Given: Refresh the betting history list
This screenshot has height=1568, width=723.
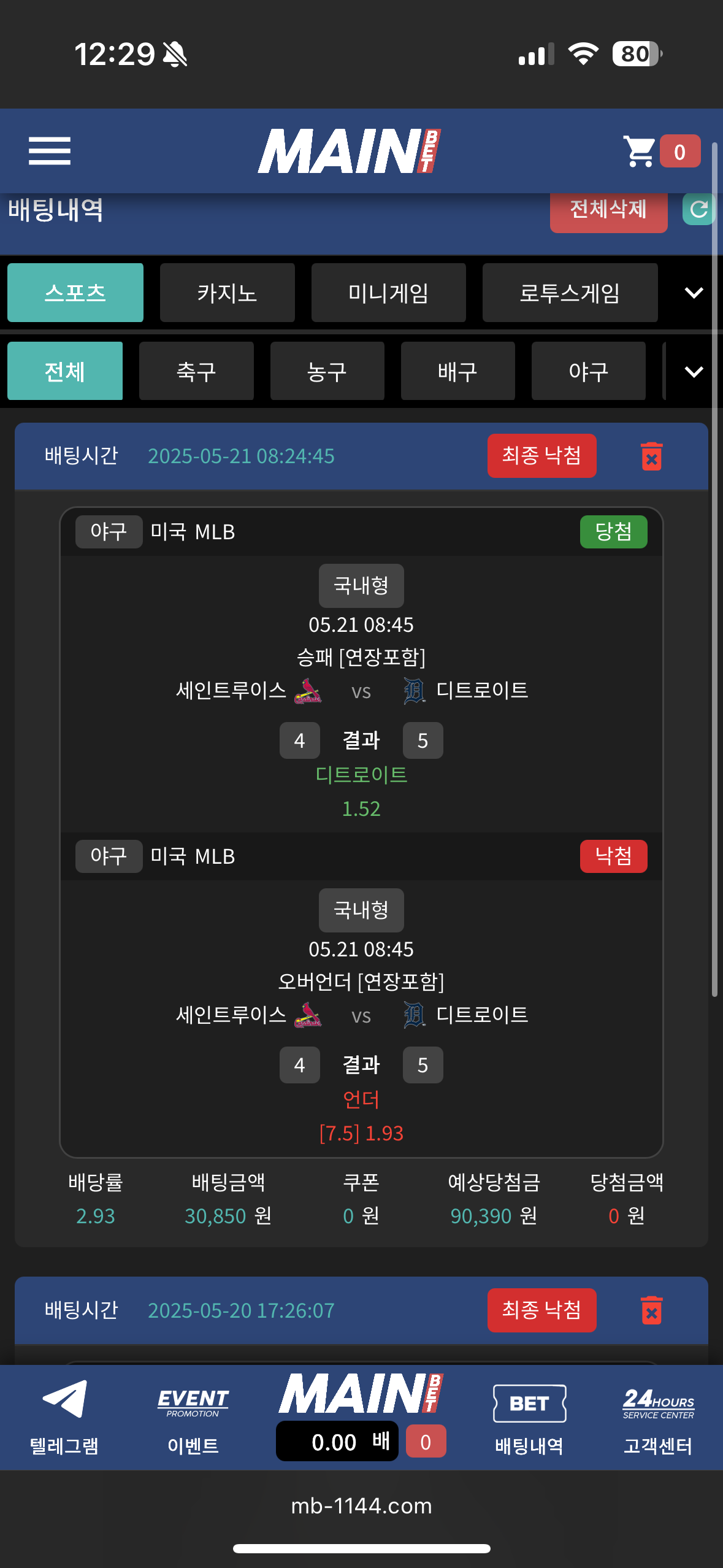Looking at the screenshot, I should [698, 210].
